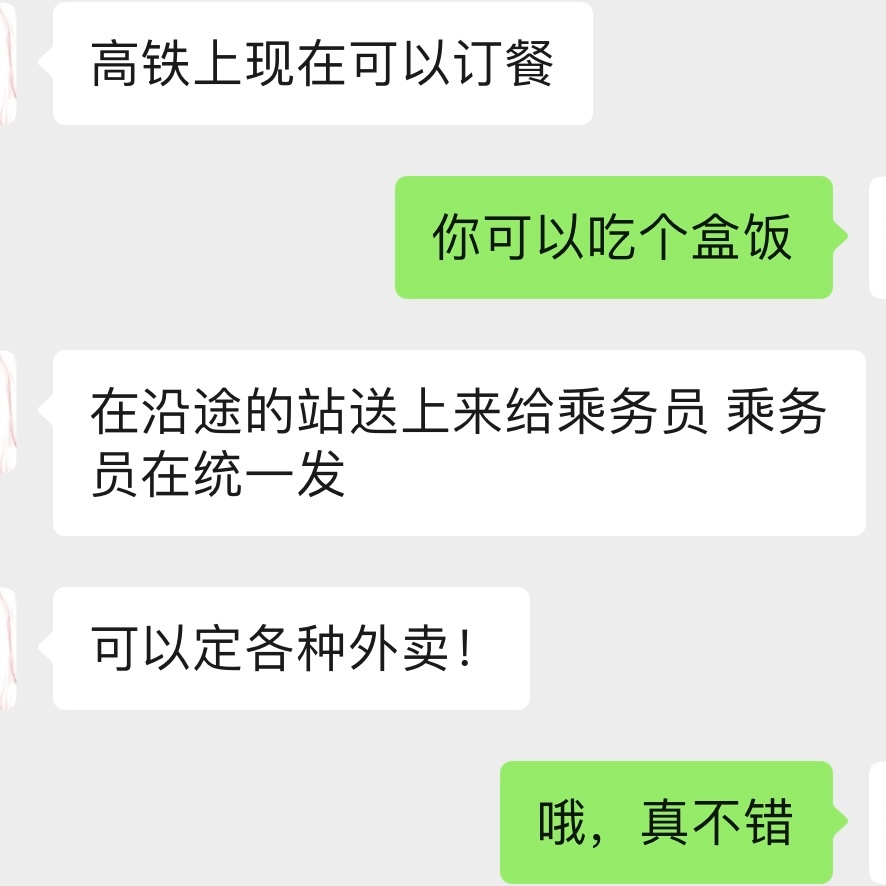Open your avatar beside 你可以吃个盒饭 message
Screen dimensions: 886x886
(x=878, y=237)
